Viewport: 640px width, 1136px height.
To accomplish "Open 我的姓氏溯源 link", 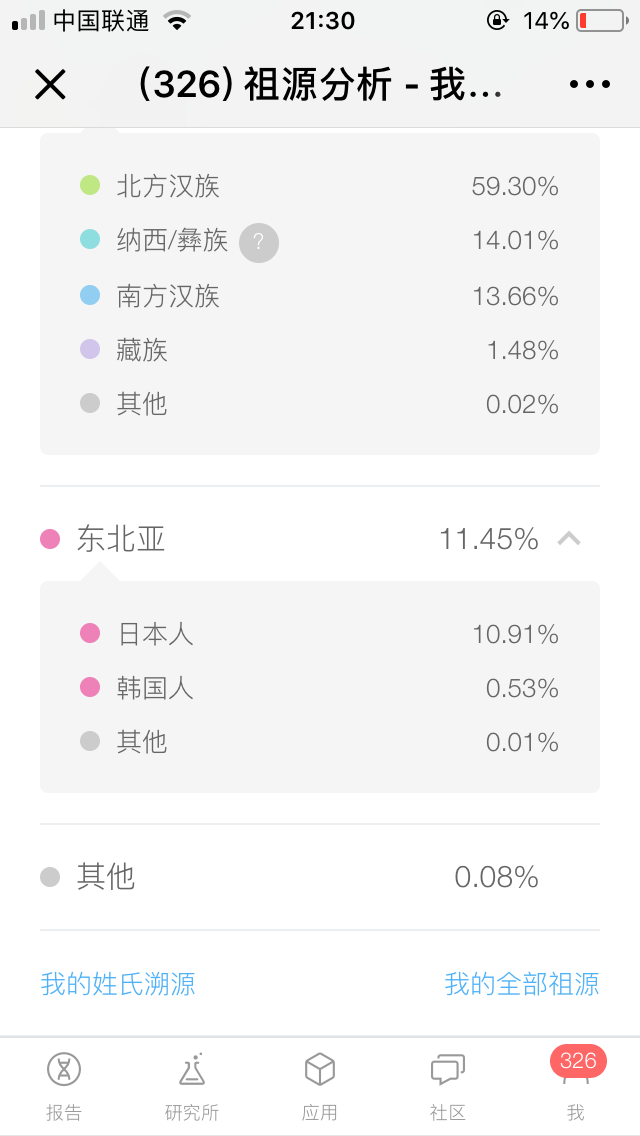I will [x=117, y=985].
